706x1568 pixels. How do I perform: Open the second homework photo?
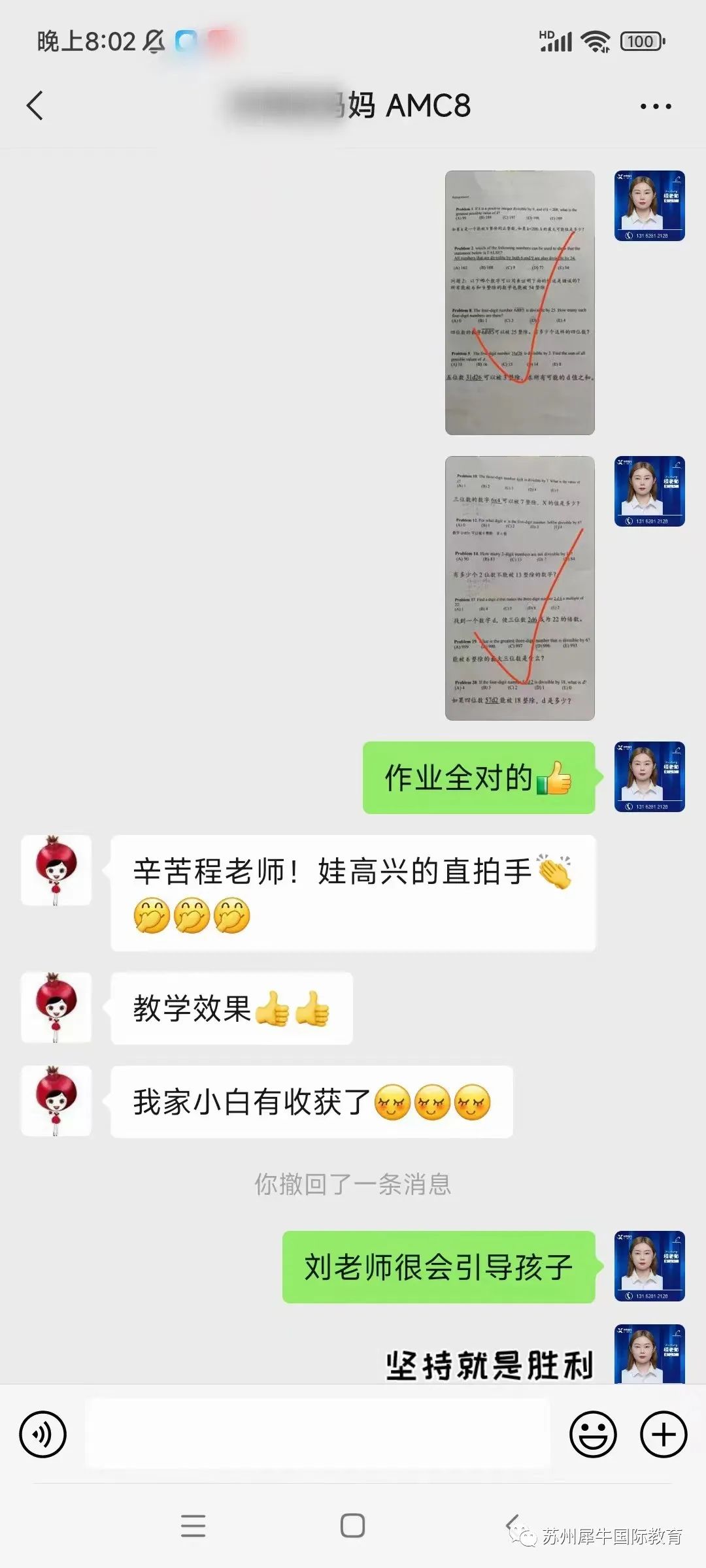(x=520, y=588)
